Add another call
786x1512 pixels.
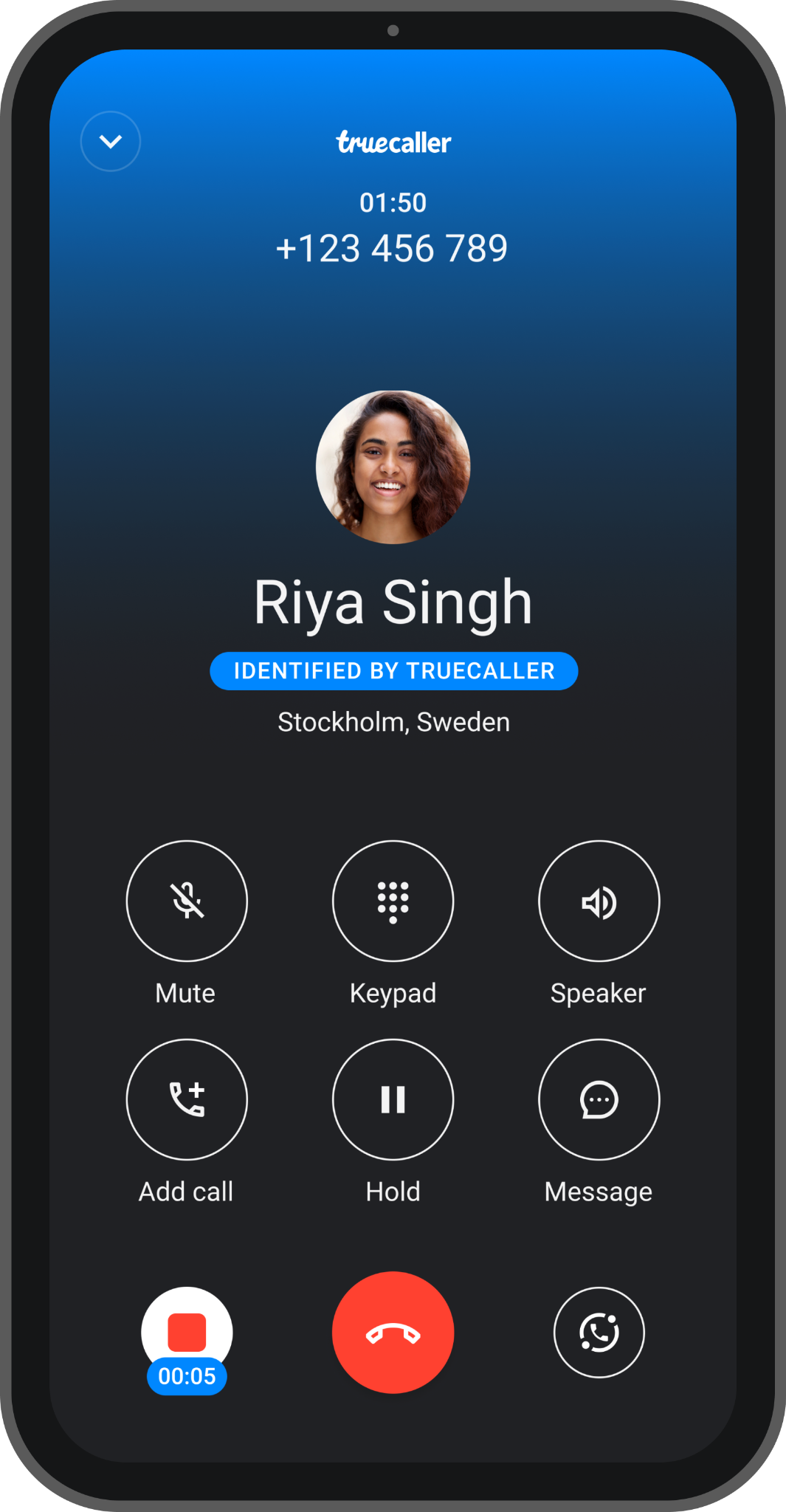pyautogui.click(x=186, y=1099)
